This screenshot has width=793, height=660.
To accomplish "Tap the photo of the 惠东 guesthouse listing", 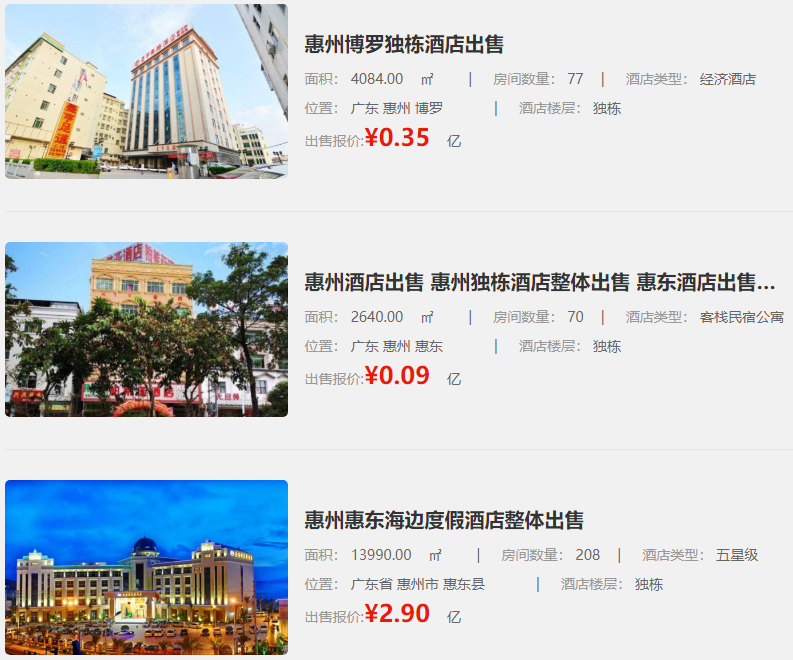I will tap(146, 329).
